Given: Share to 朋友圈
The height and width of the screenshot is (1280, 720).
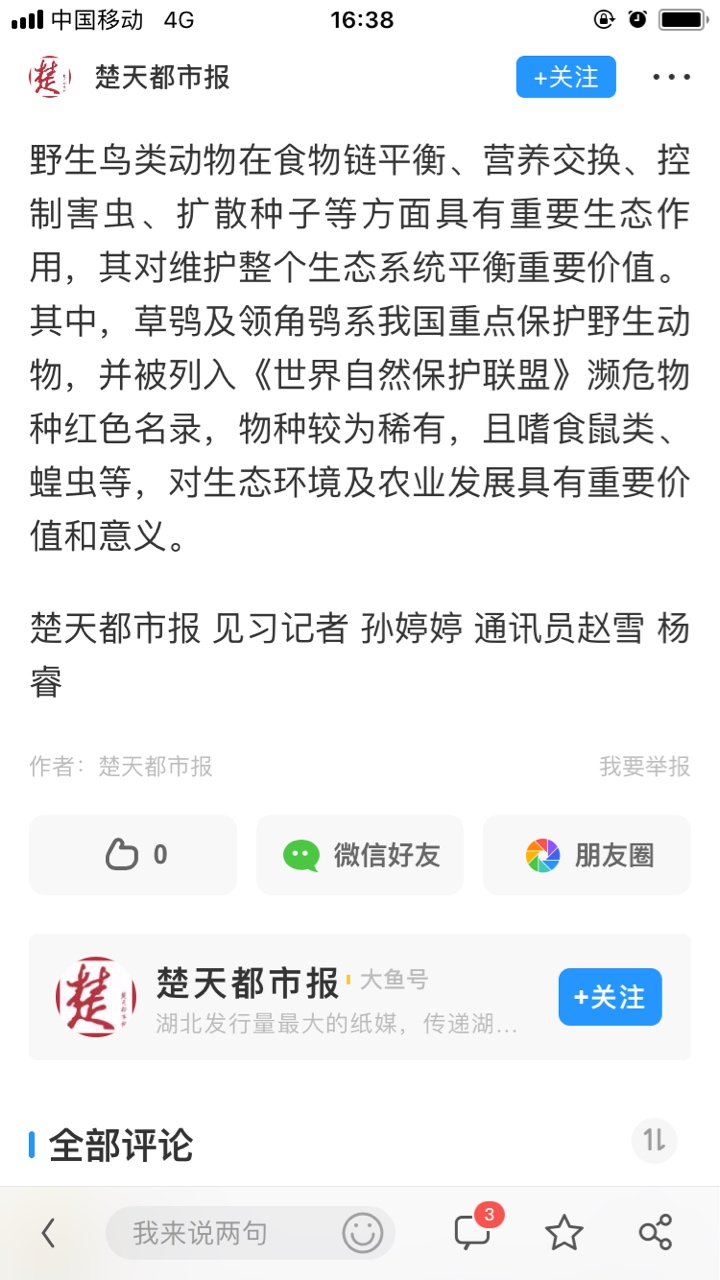Looking at the screenshot, I should pos(587,855).
